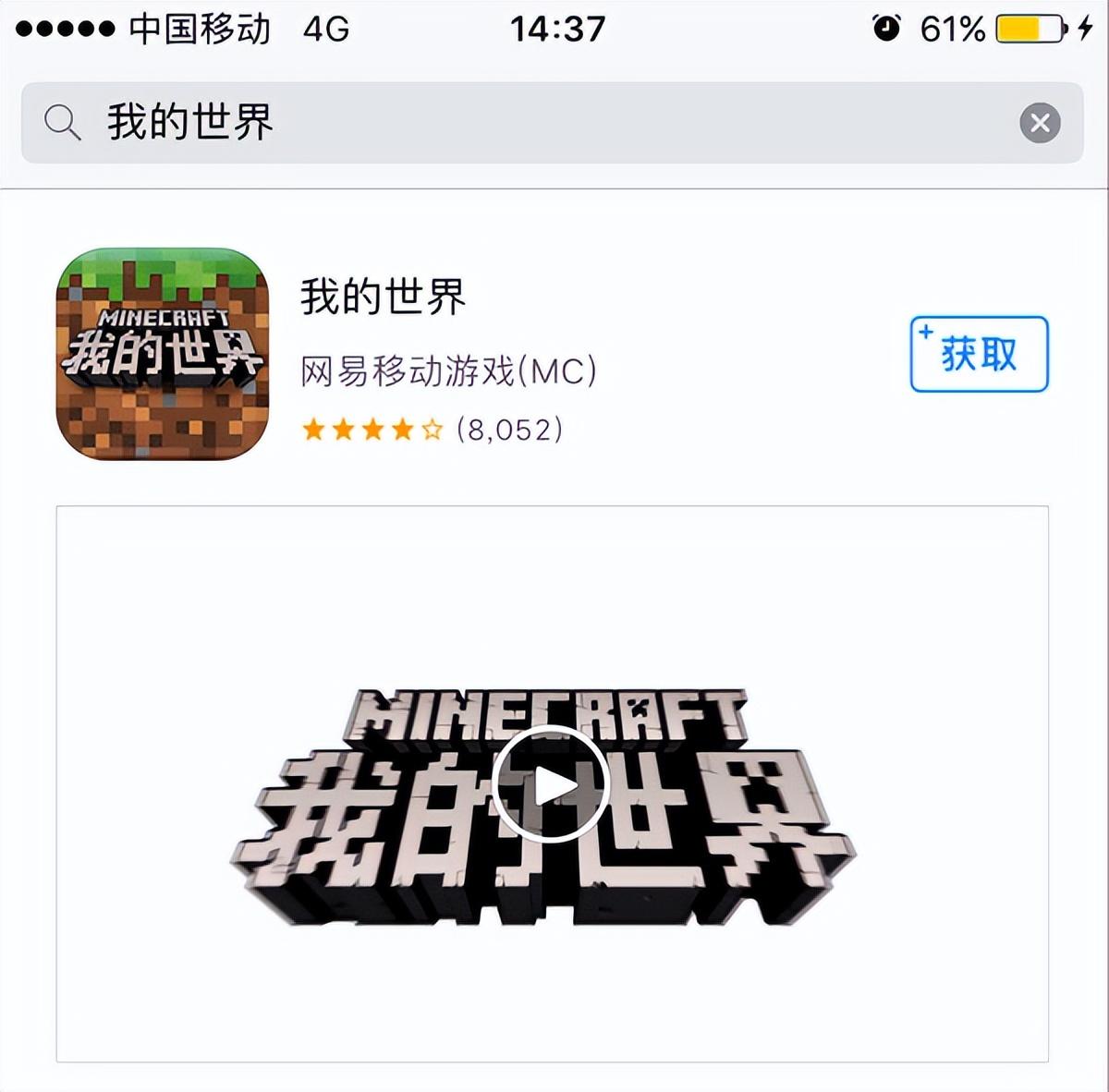Clear the search text

(1040, 123)
